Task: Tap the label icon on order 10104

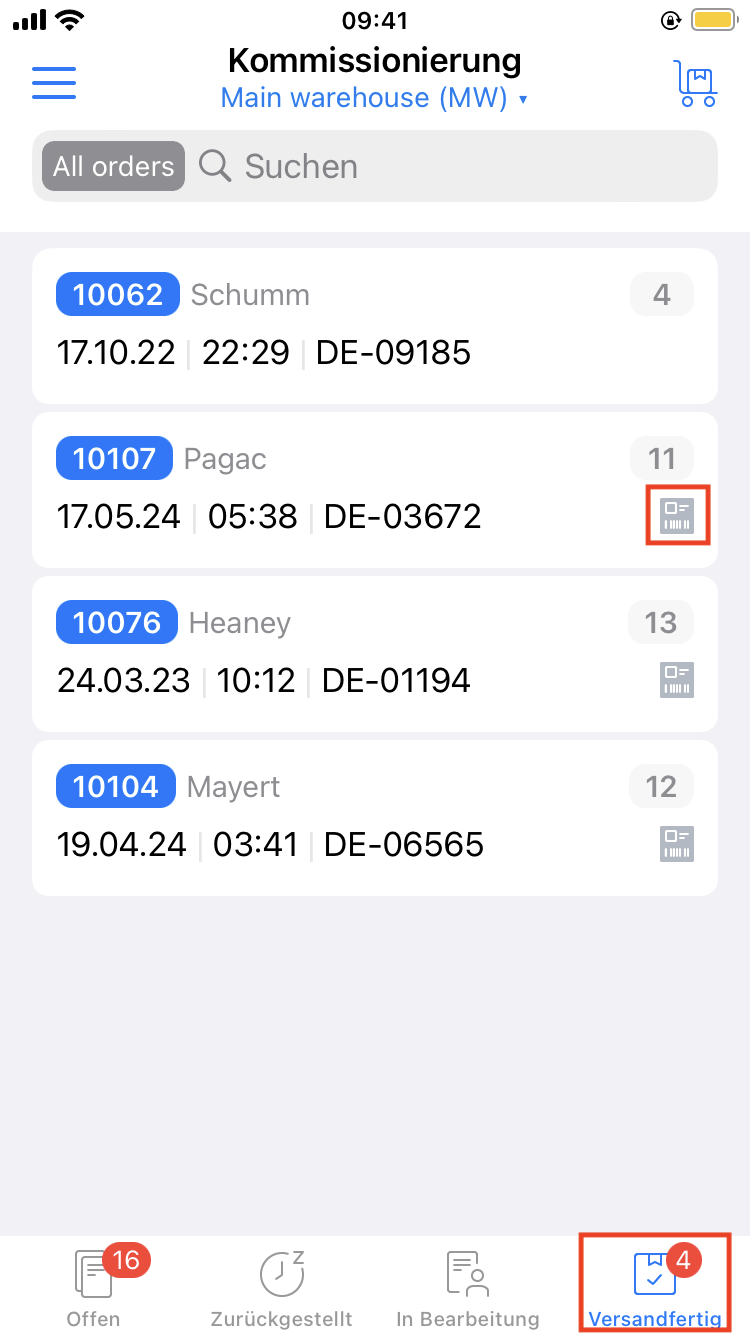Action: pos(677,844)
